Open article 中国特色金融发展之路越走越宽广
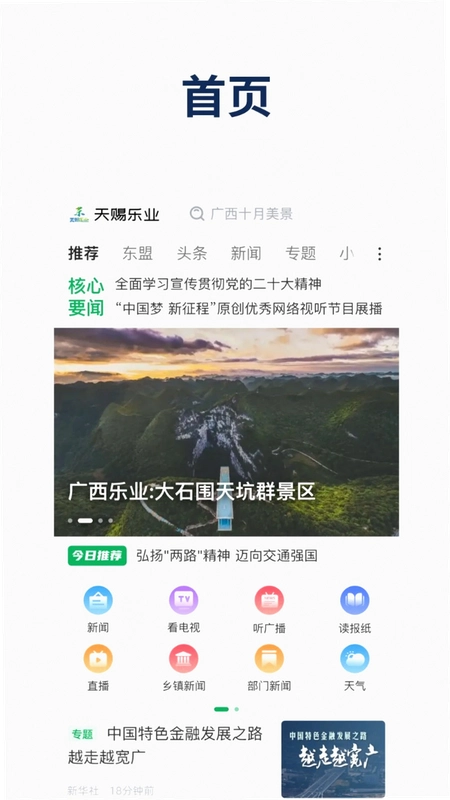 (x=227, y=758)
